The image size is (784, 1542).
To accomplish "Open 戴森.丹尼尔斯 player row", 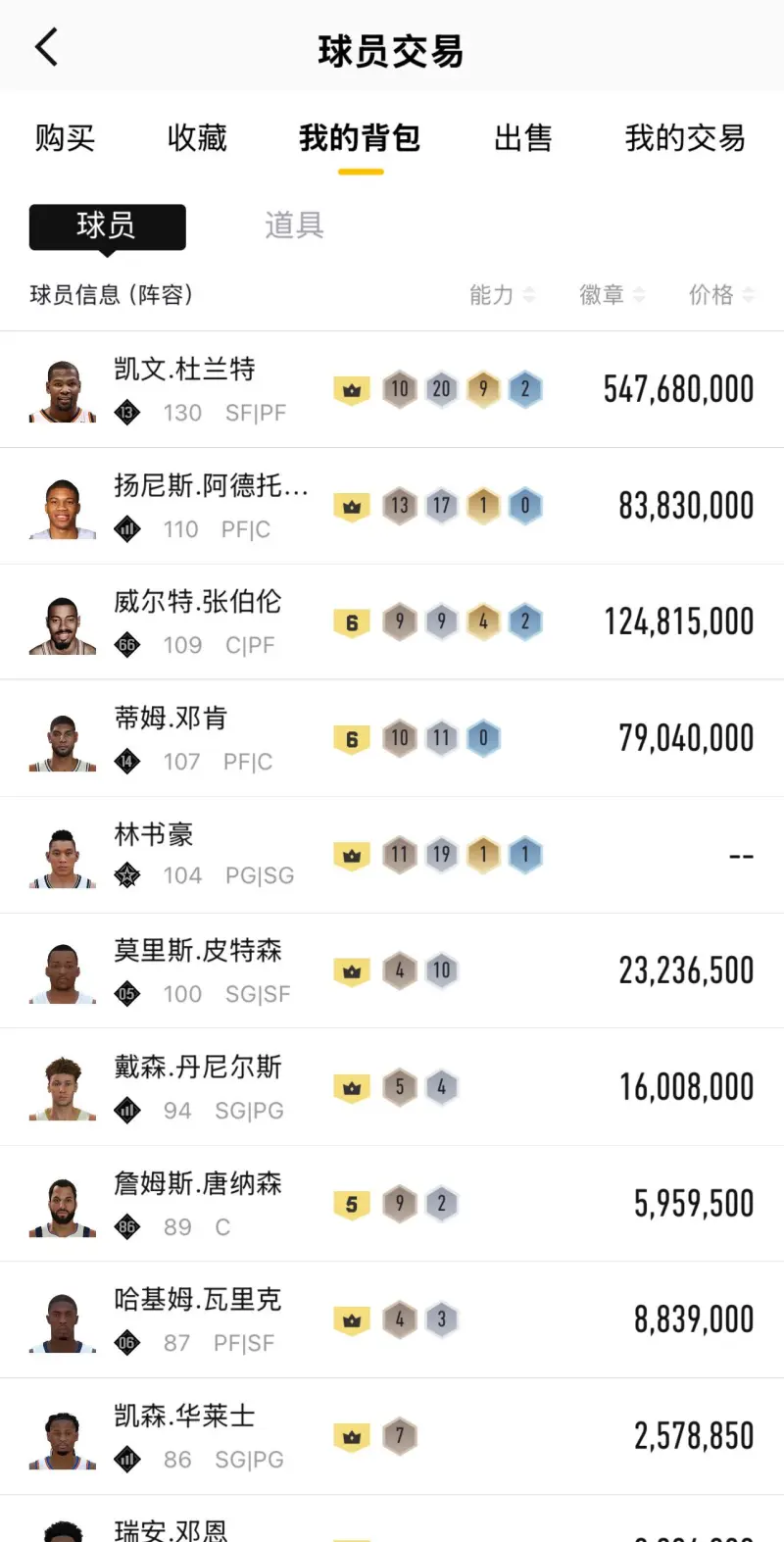I will tap(392, 1087).
